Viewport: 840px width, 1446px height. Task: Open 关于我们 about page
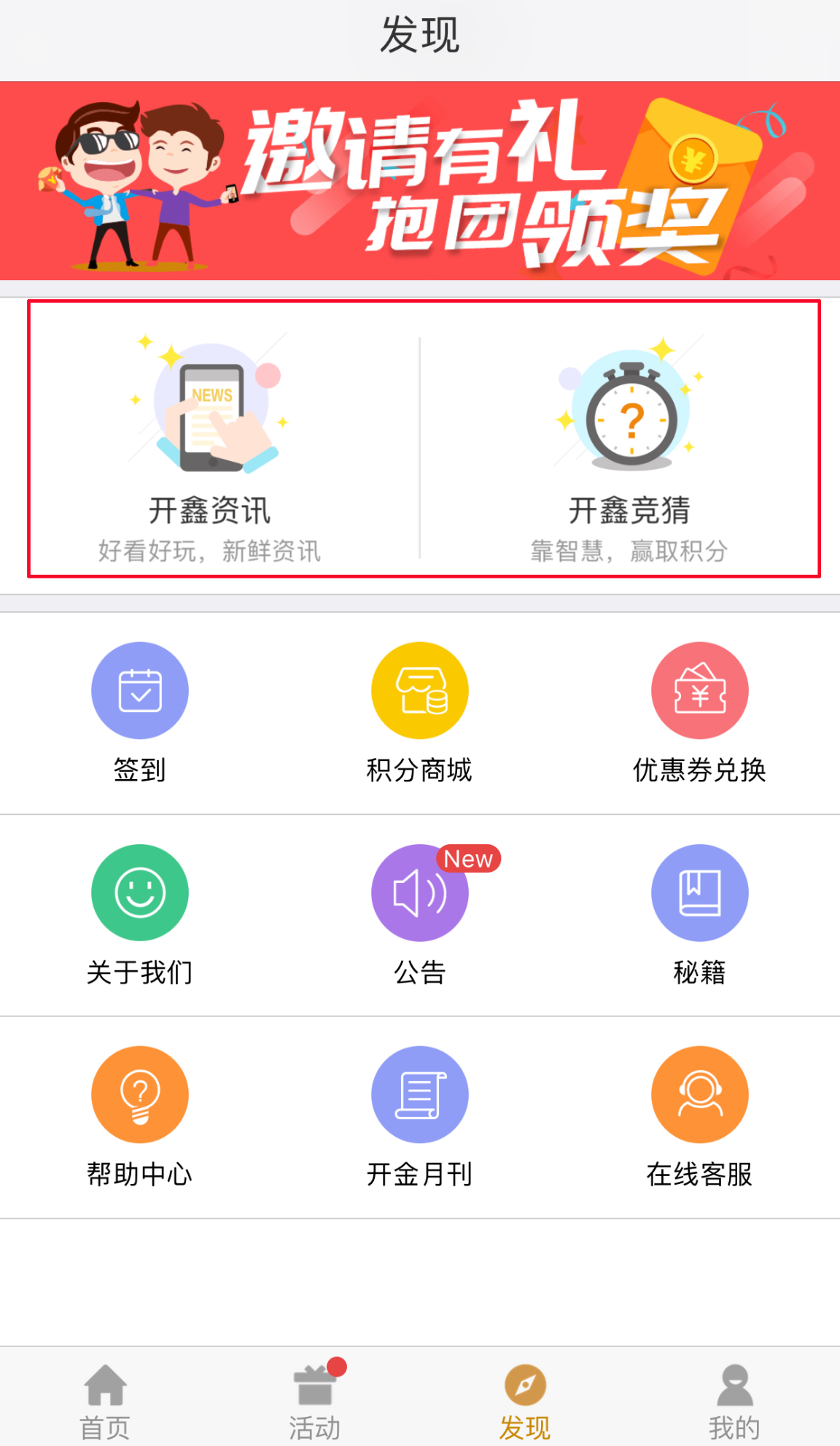click(x=140, y=913)
